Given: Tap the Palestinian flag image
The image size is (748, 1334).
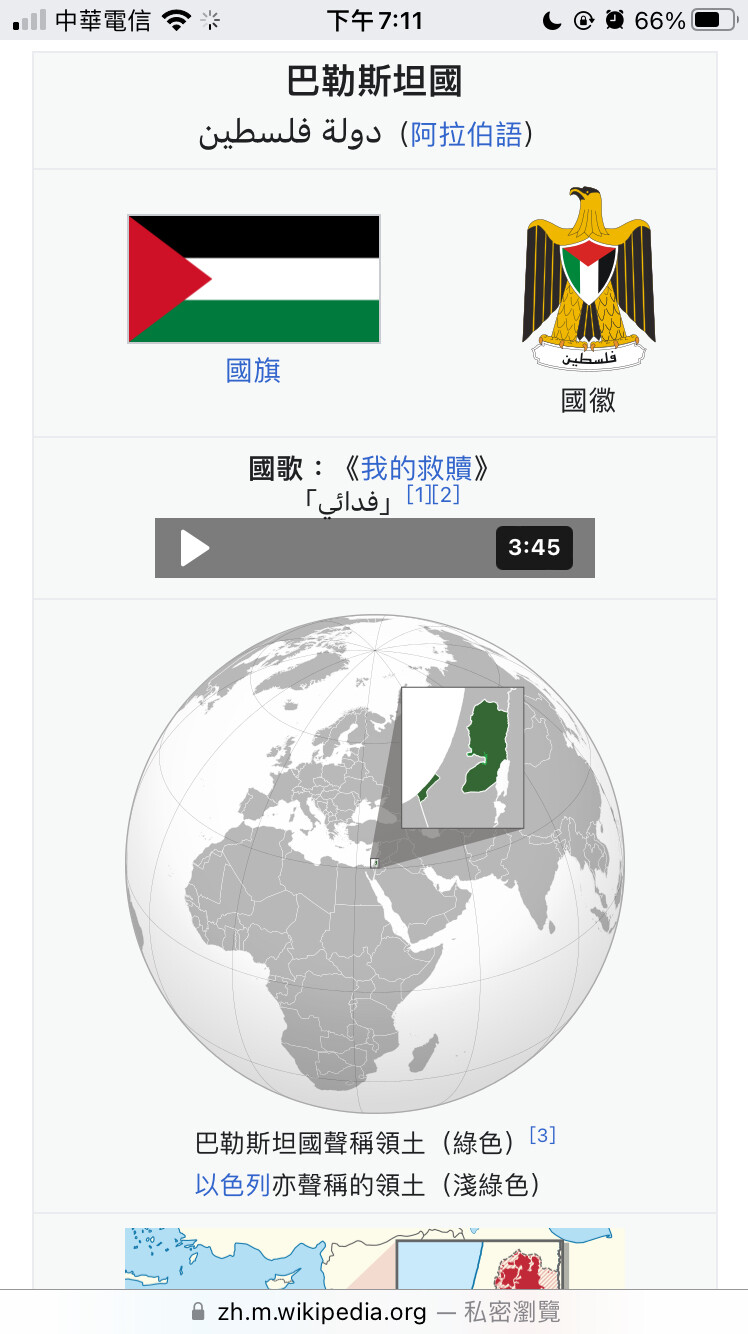Looking at the screenshot, I should coord(254,279).
